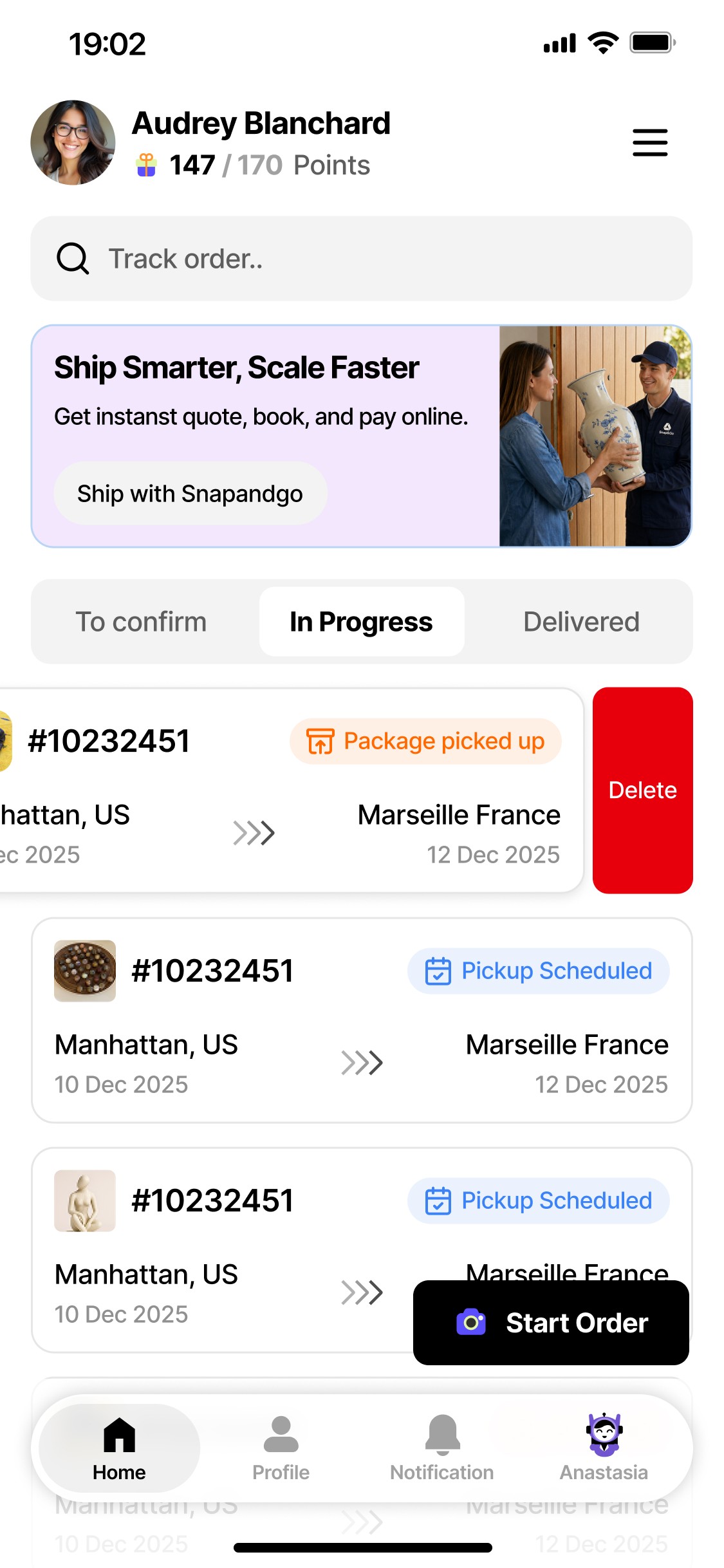Click Audrey Blanchard's profile photo
The width and height of the screenshot is (724, 1568).
point(73,143)
